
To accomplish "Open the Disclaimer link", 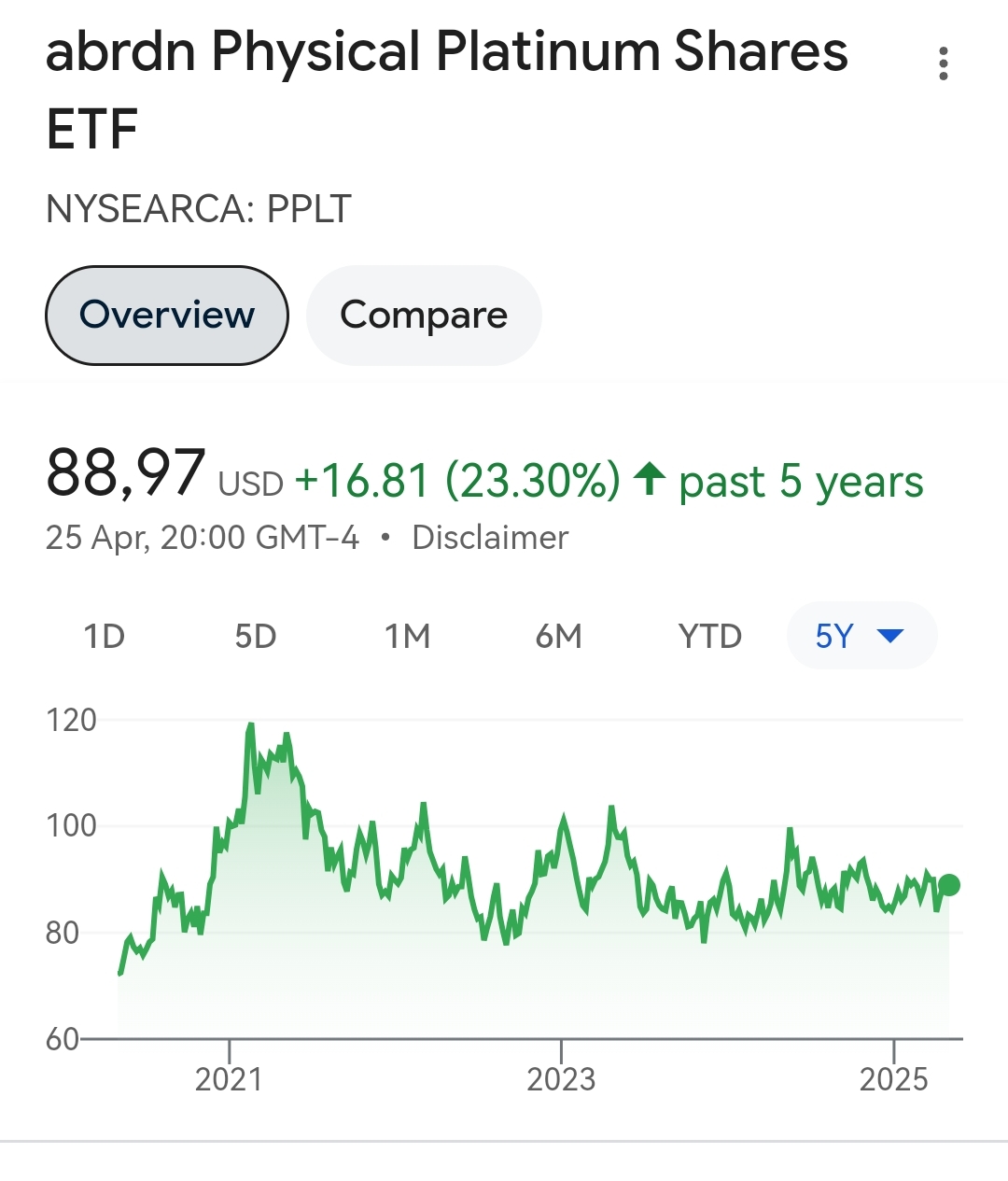I will (x=490, y=538).
